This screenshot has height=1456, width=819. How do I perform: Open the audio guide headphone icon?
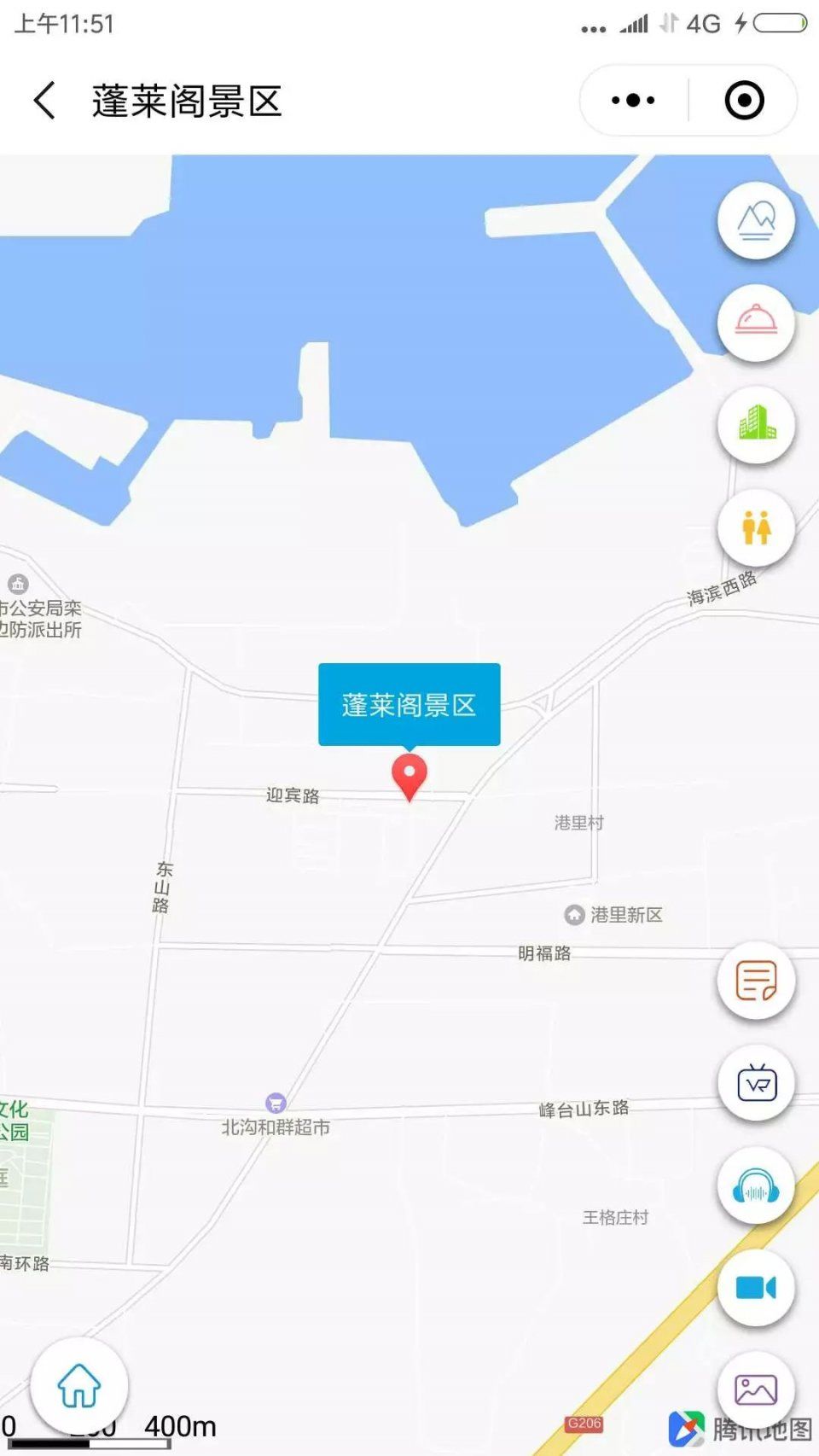coord(756,1185)
